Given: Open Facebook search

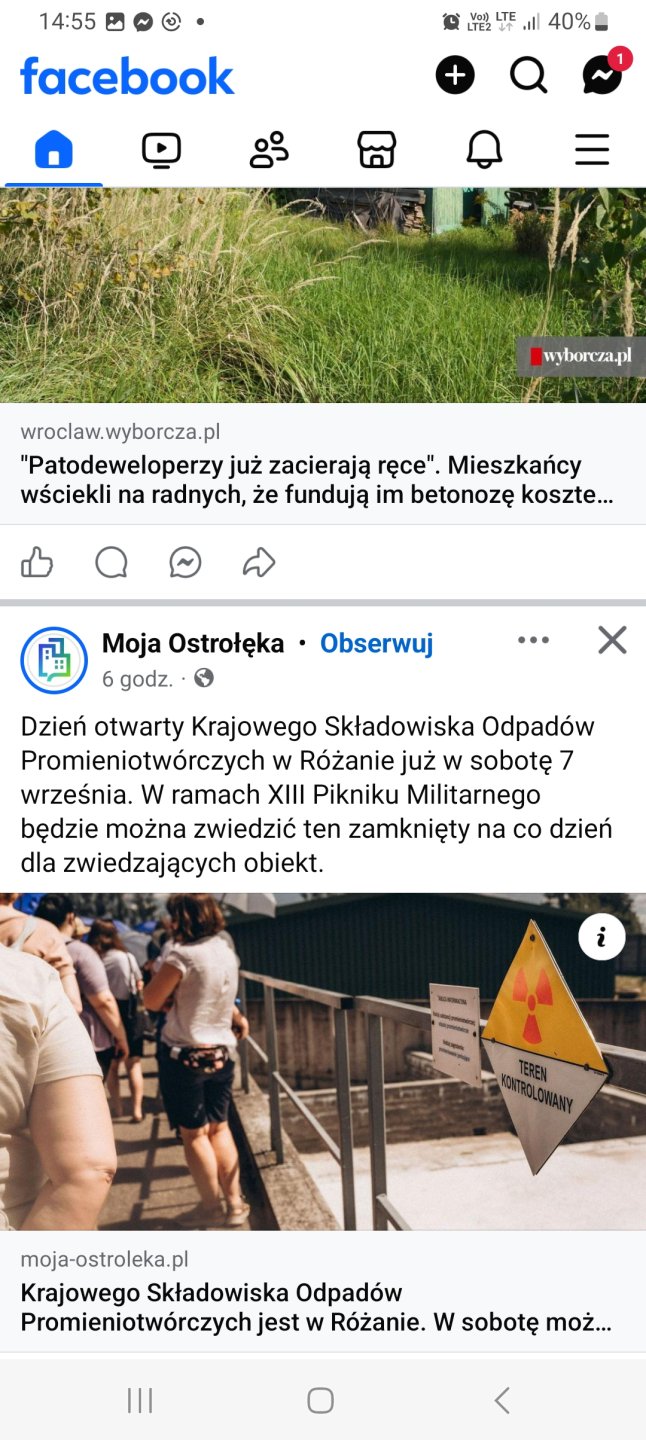Looking at the screenshot, I should pyautogui.click(x=528, y=75).
